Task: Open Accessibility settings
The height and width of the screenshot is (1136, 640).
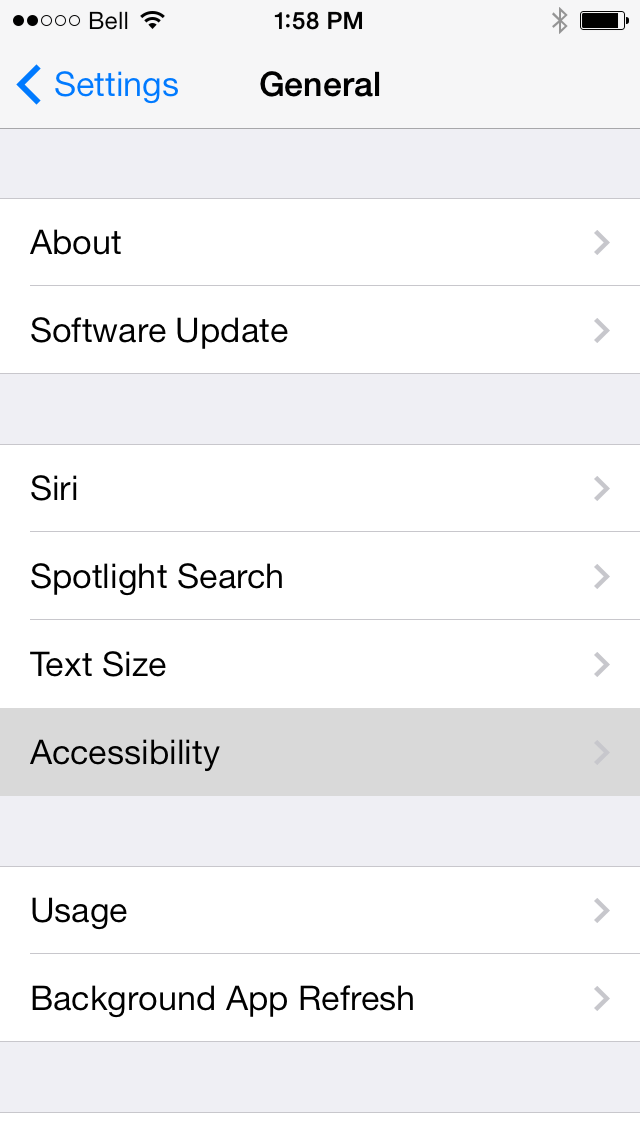Action: point(320,753)
